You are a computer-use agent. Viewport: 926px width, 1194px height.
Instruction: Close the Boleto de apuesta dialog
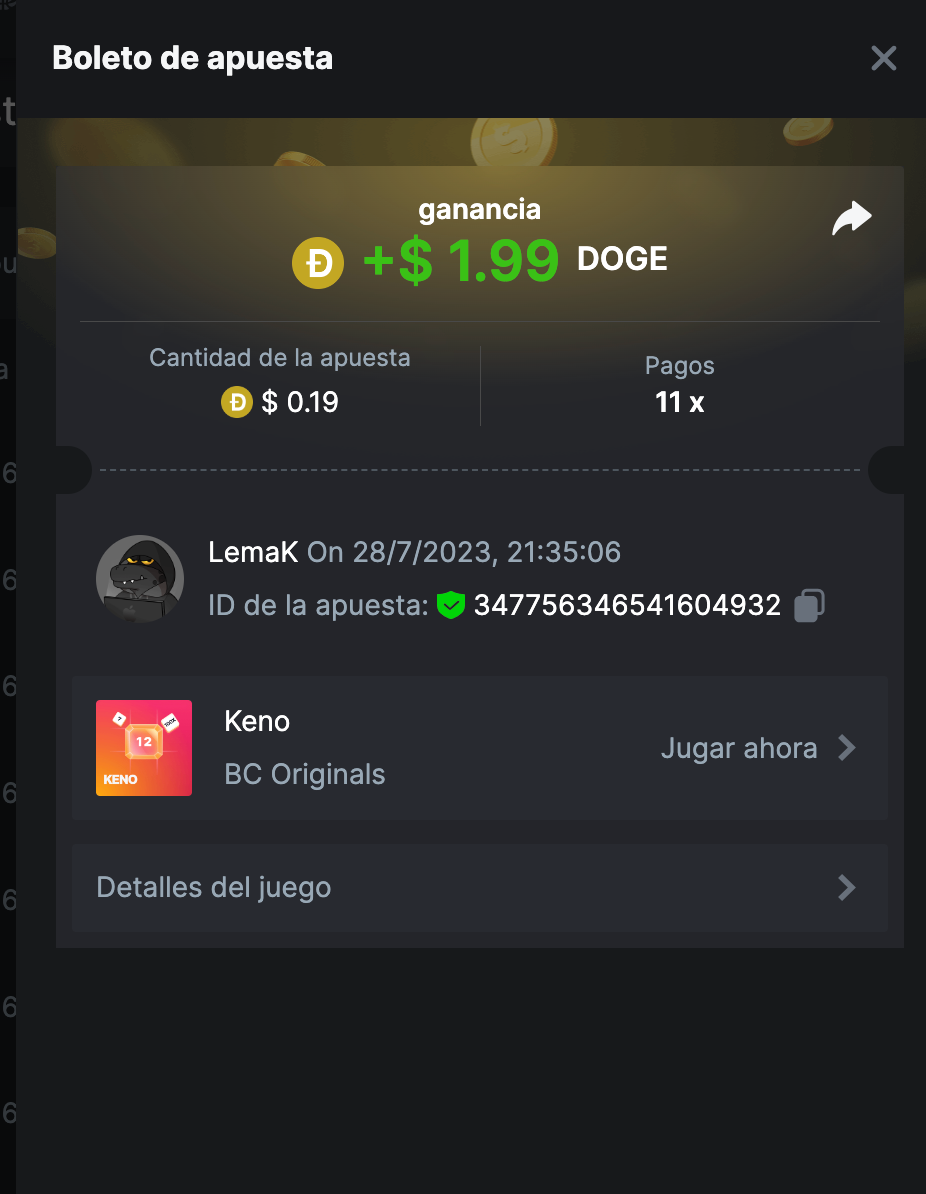point(883,58)
